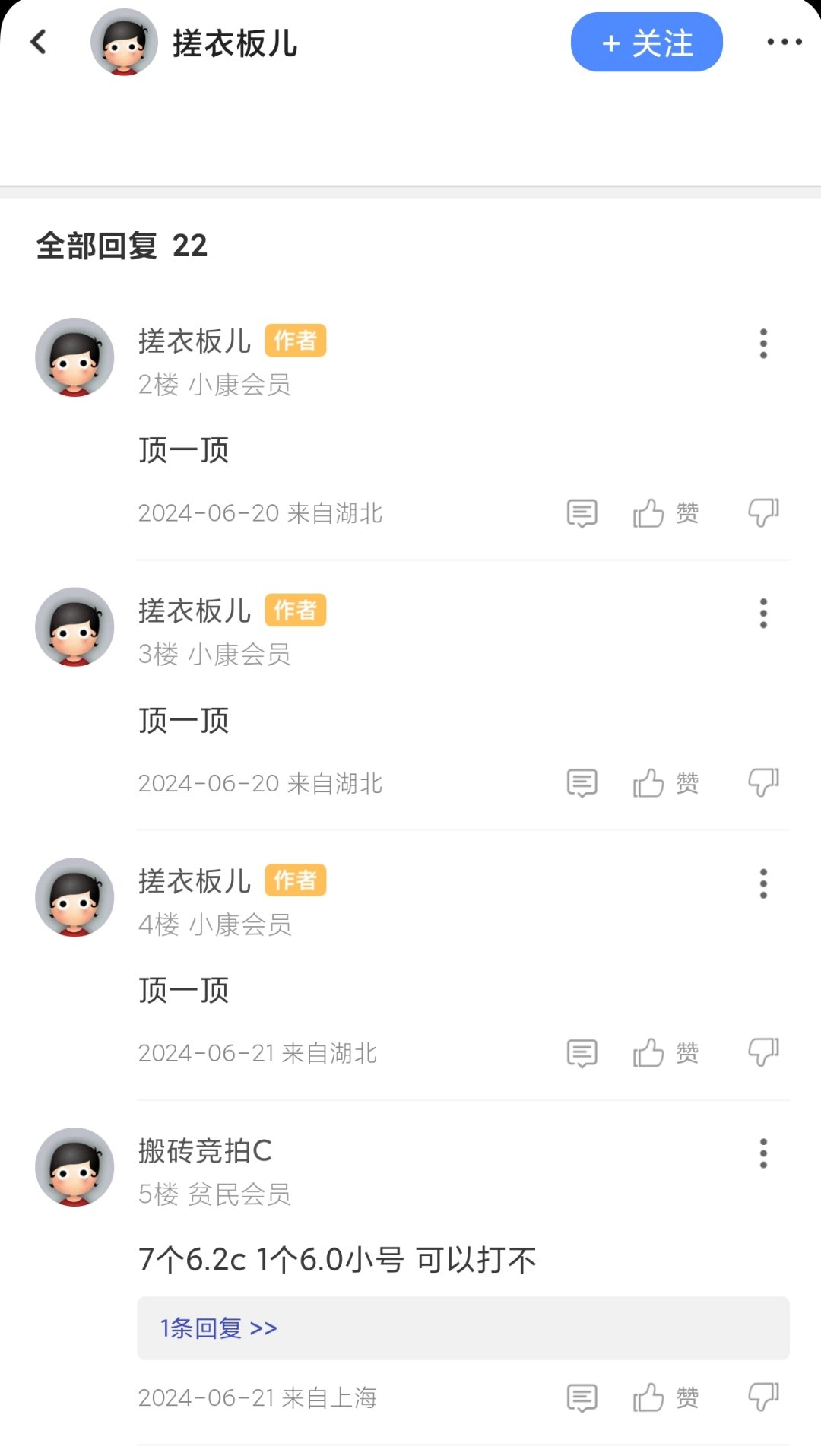Open more options for the 3楼 reply
Image resolution: width=821 pixels, height=1456 pixels.
763,614
